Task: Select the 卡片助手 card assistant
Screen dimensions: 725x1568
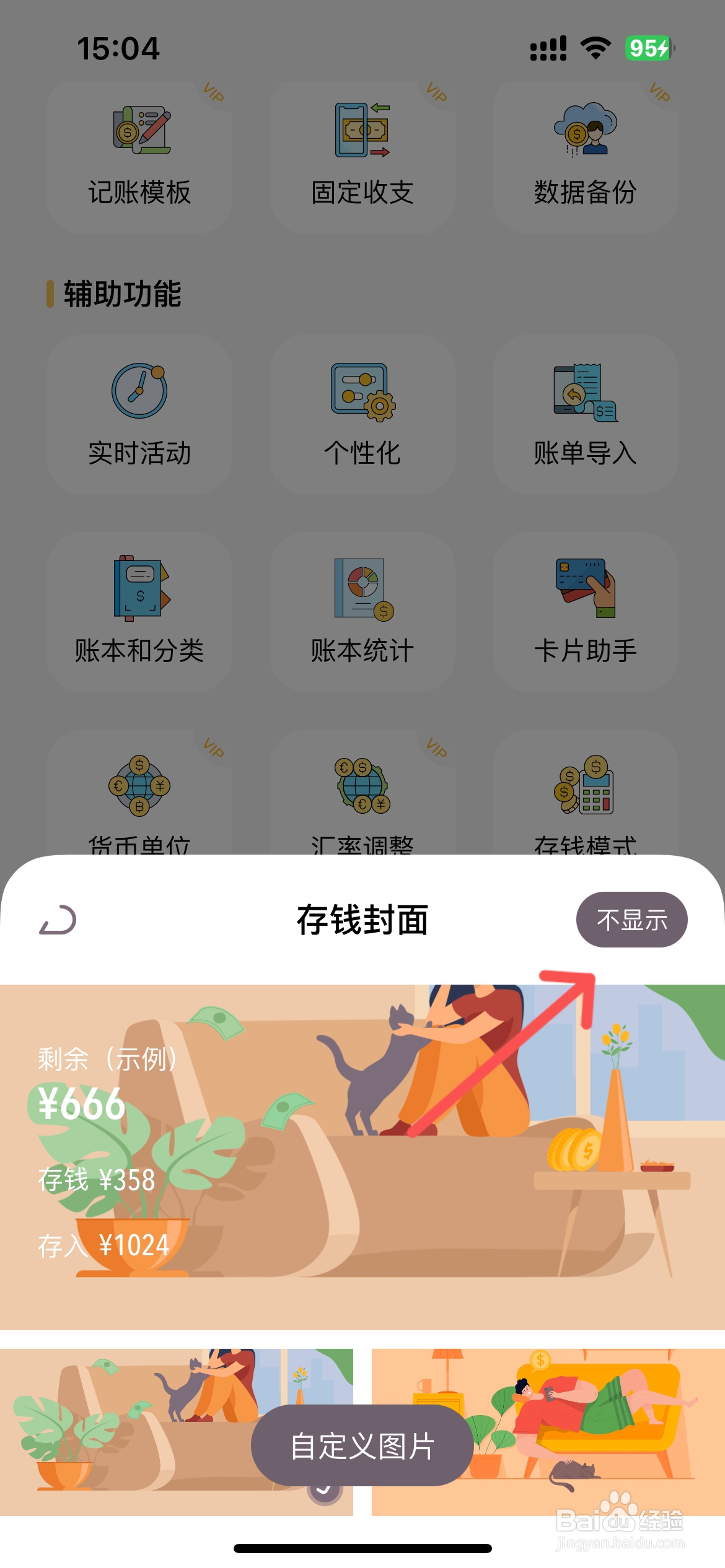Action: [x=585, y=610]
